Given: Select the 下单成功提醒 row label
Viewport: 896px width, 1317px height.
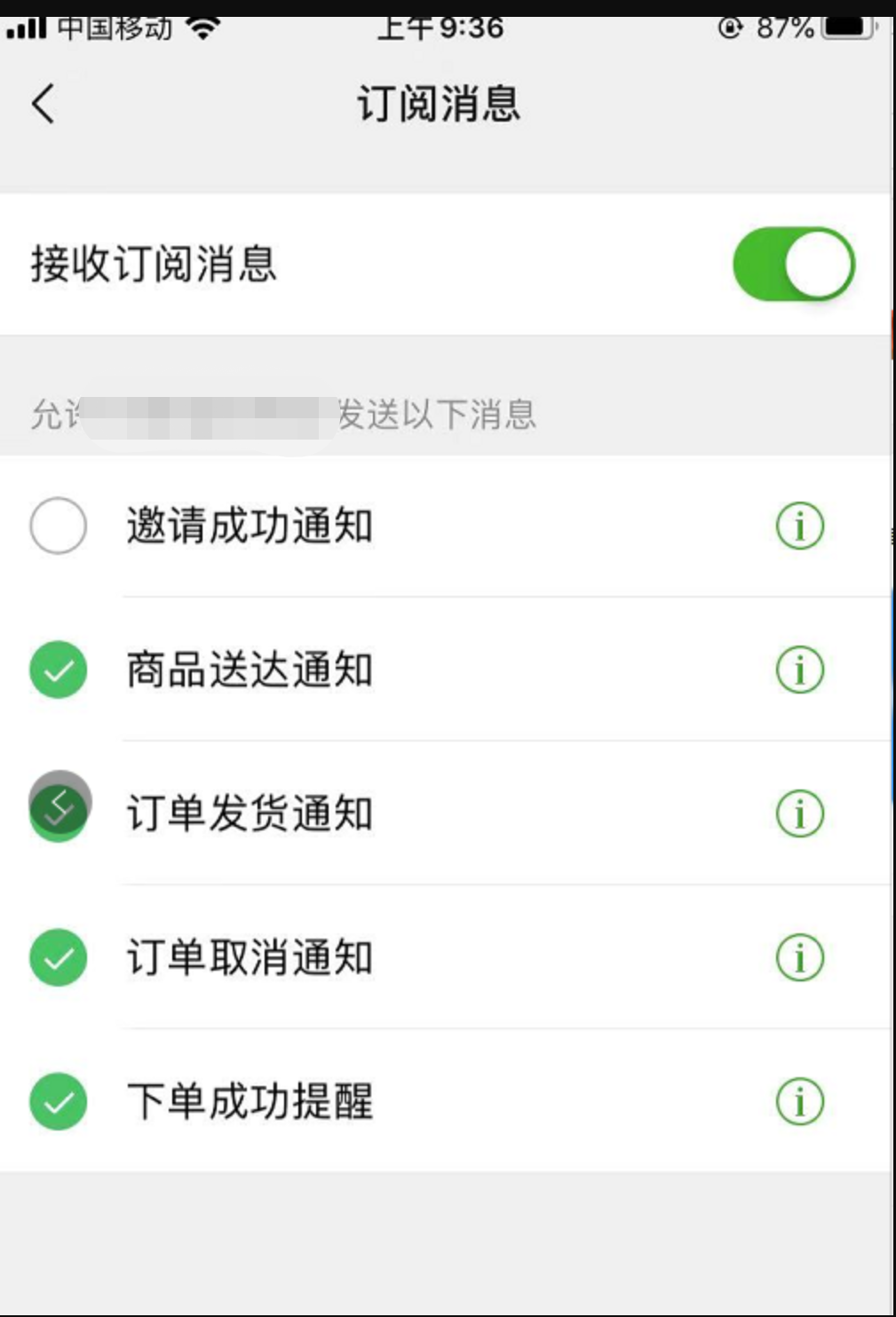Looking at the screenshot, I should (250, 1101).
